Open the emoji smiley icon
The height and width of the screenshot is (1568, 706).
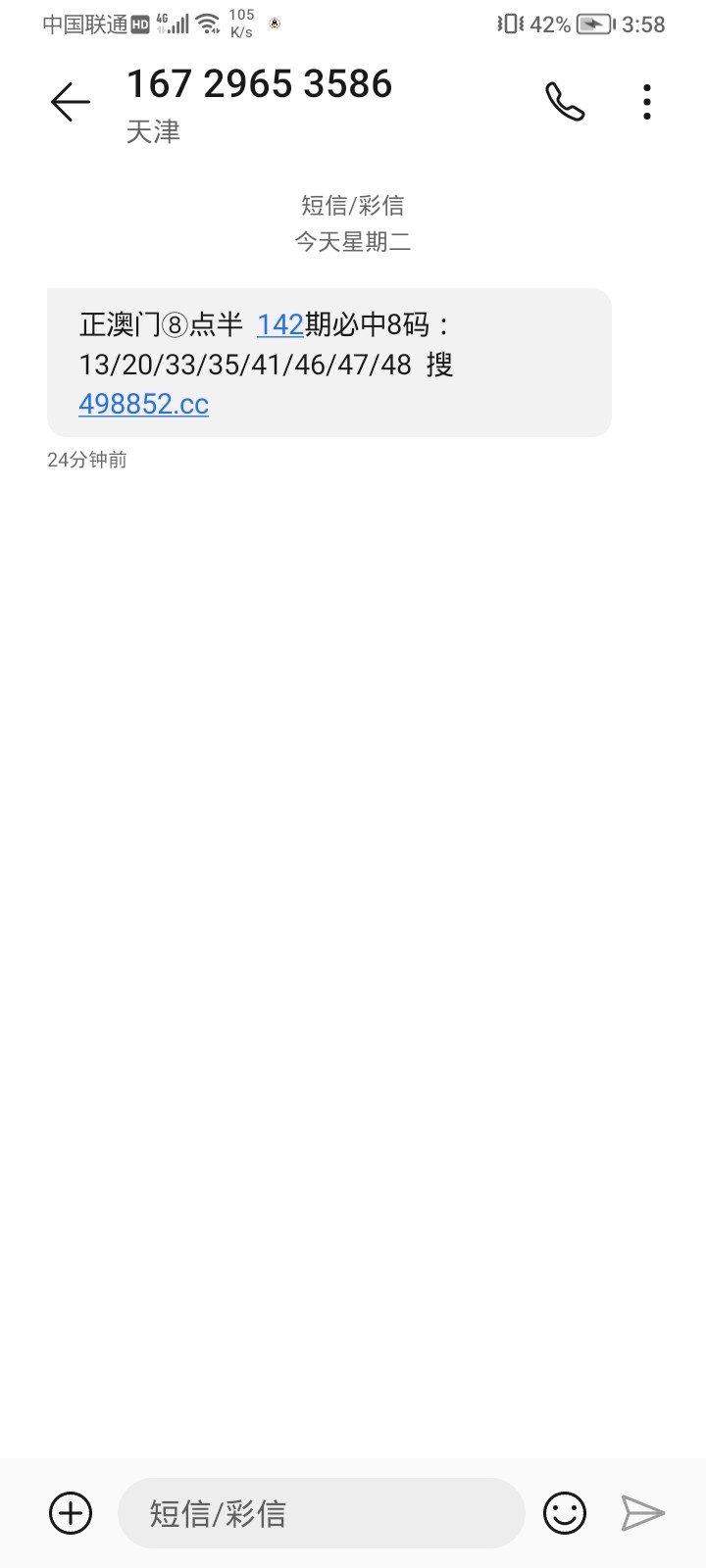[x=565, y=1512]
